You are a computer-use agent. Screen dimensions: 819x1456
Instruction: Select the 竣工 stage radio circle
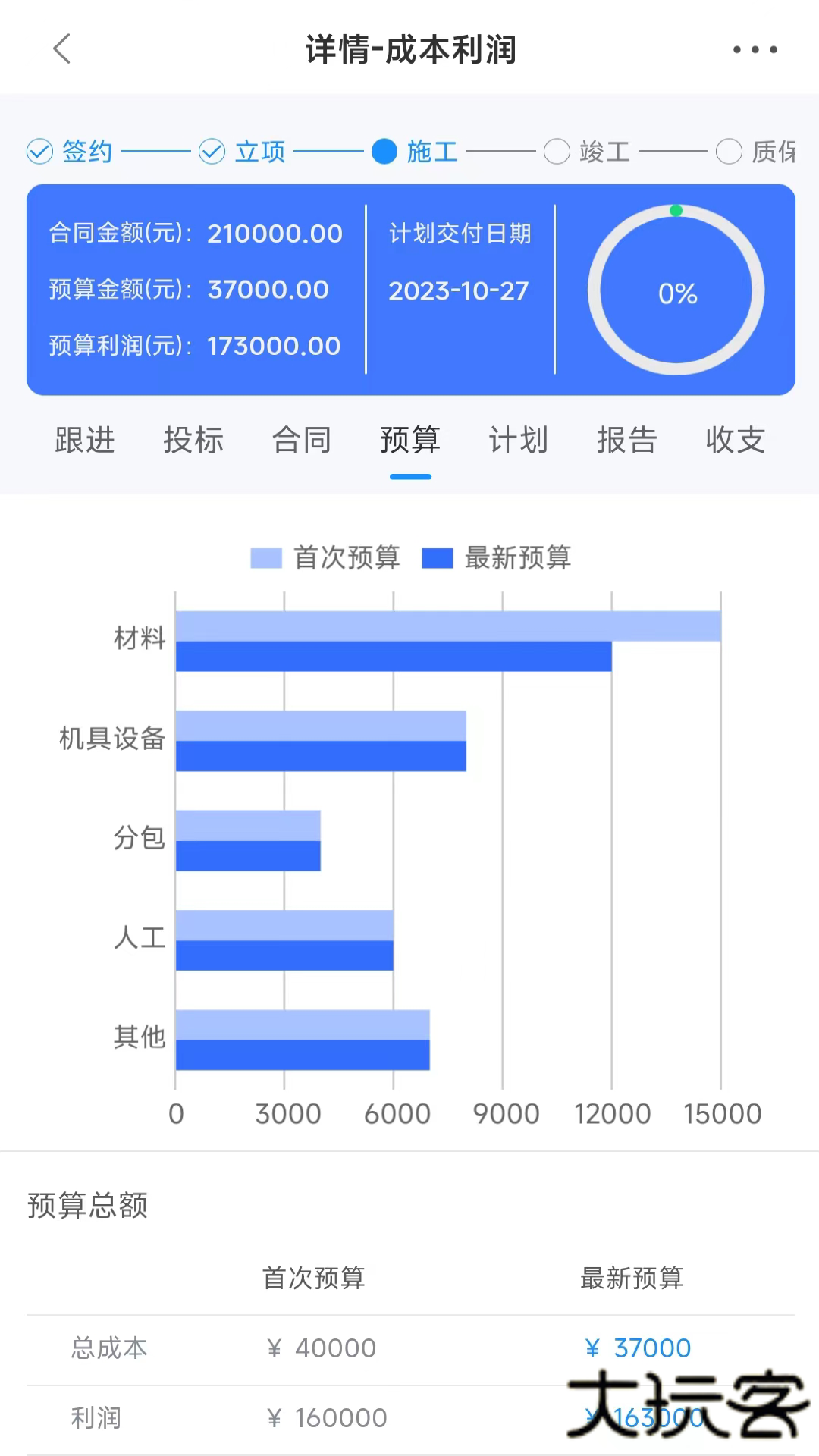point(556,152)
